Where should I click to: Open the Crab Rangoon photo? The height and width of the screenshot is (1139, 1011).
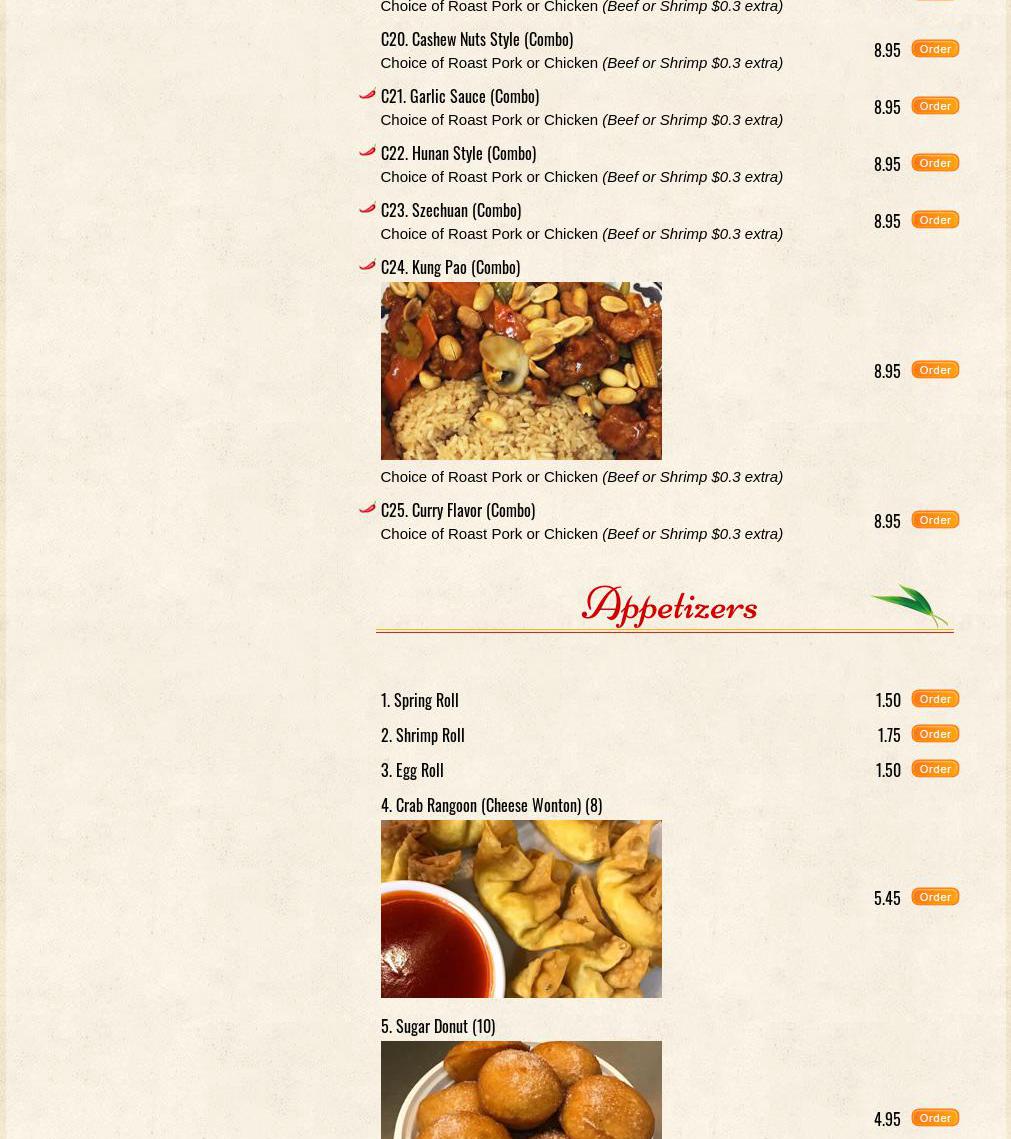pyautogui.click(x=520, y=909)
